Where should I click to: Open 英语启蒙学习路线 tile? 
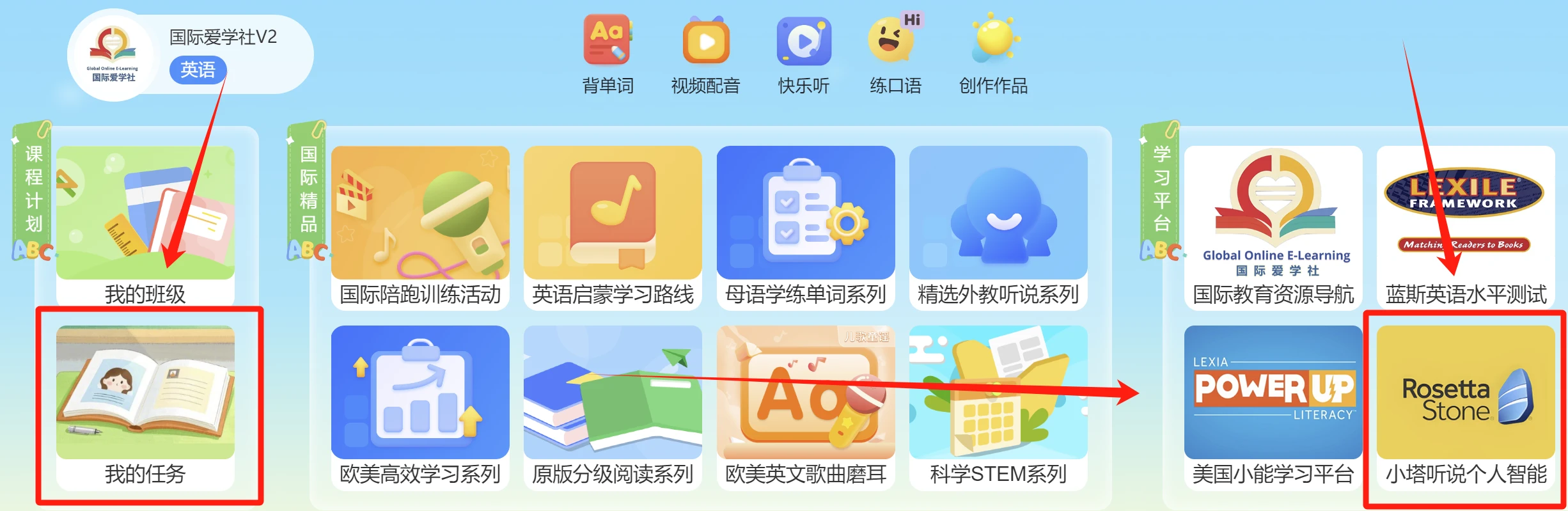[613, 224]
